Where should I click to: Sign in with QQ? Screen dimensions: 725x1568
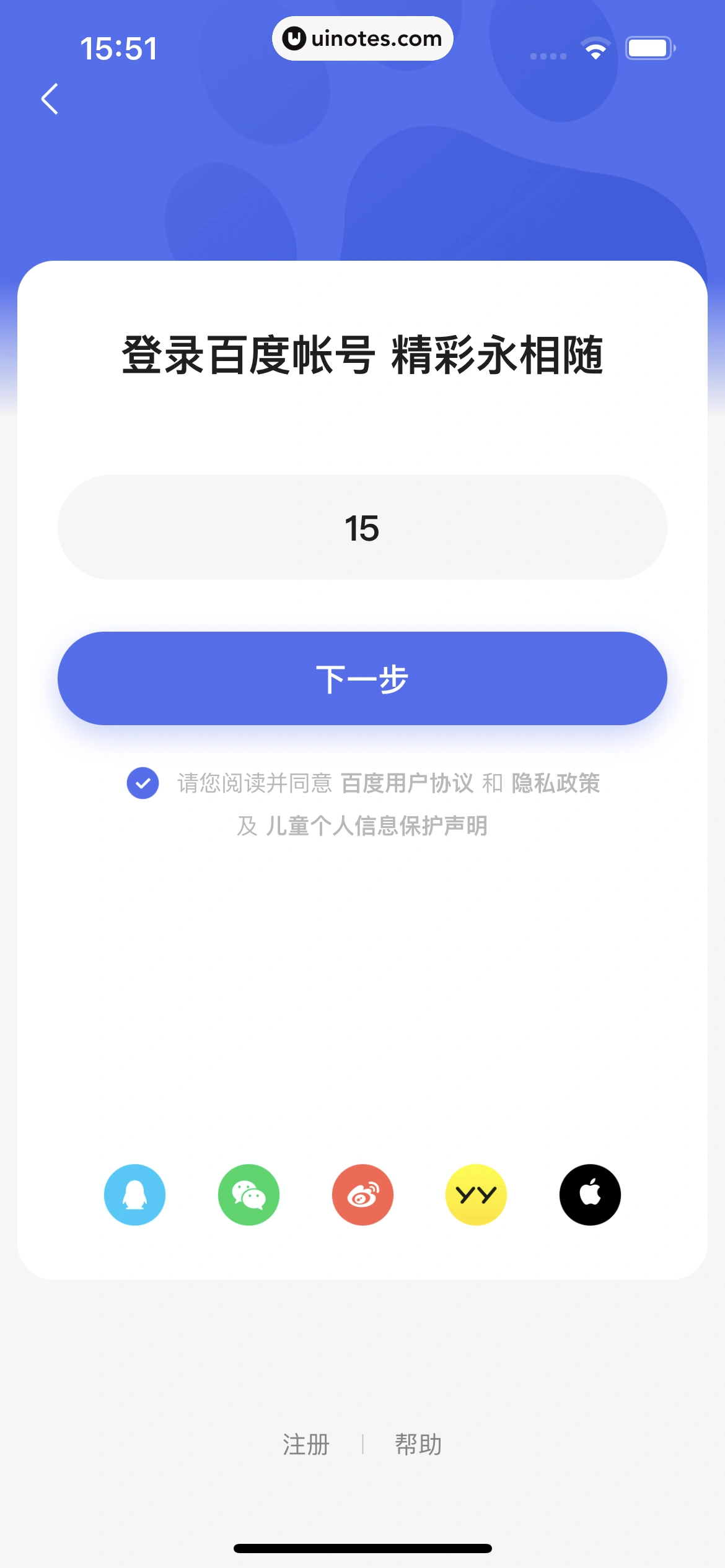(x=134, y=1195)
